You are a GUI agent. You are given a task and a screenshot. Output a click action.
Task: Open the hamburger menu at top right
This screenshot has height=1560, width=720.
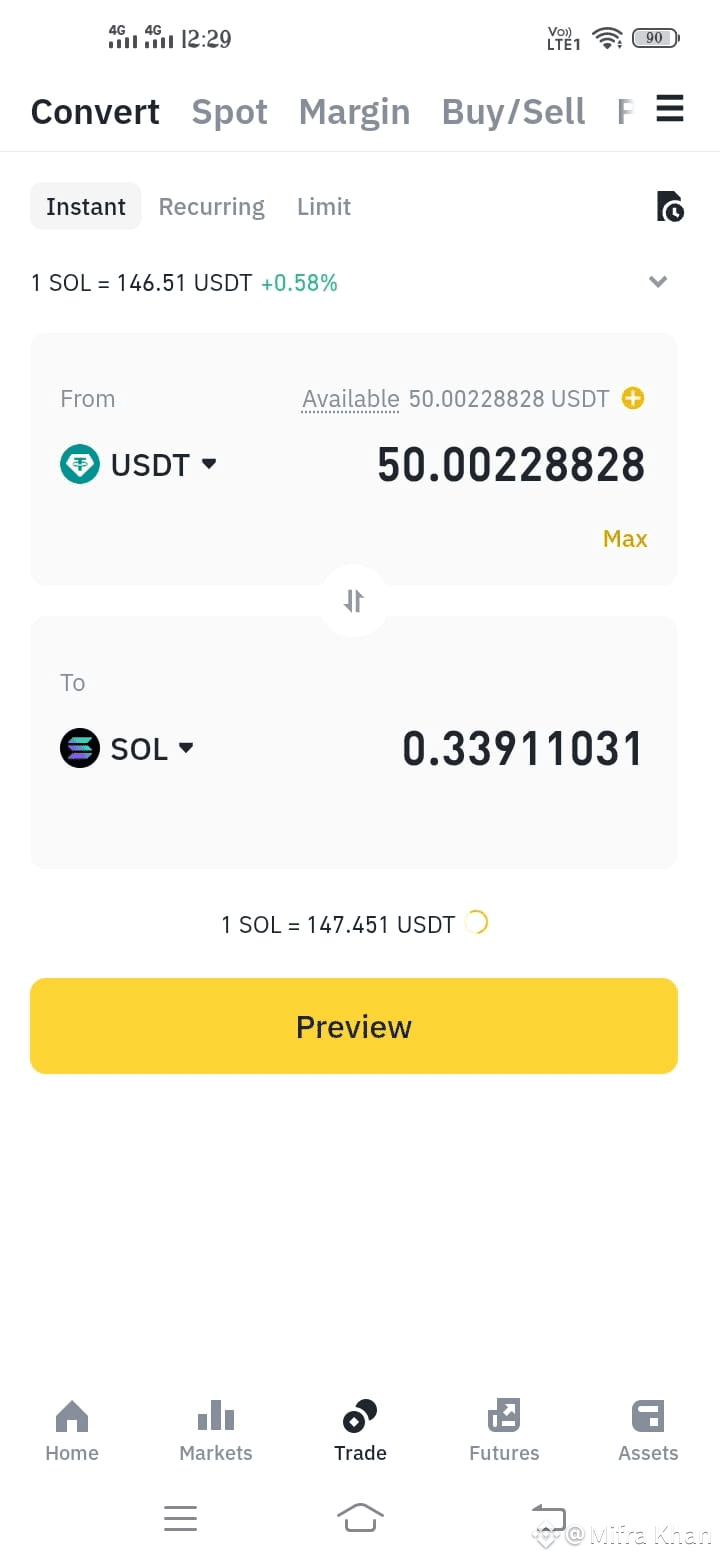pos(669,108)
